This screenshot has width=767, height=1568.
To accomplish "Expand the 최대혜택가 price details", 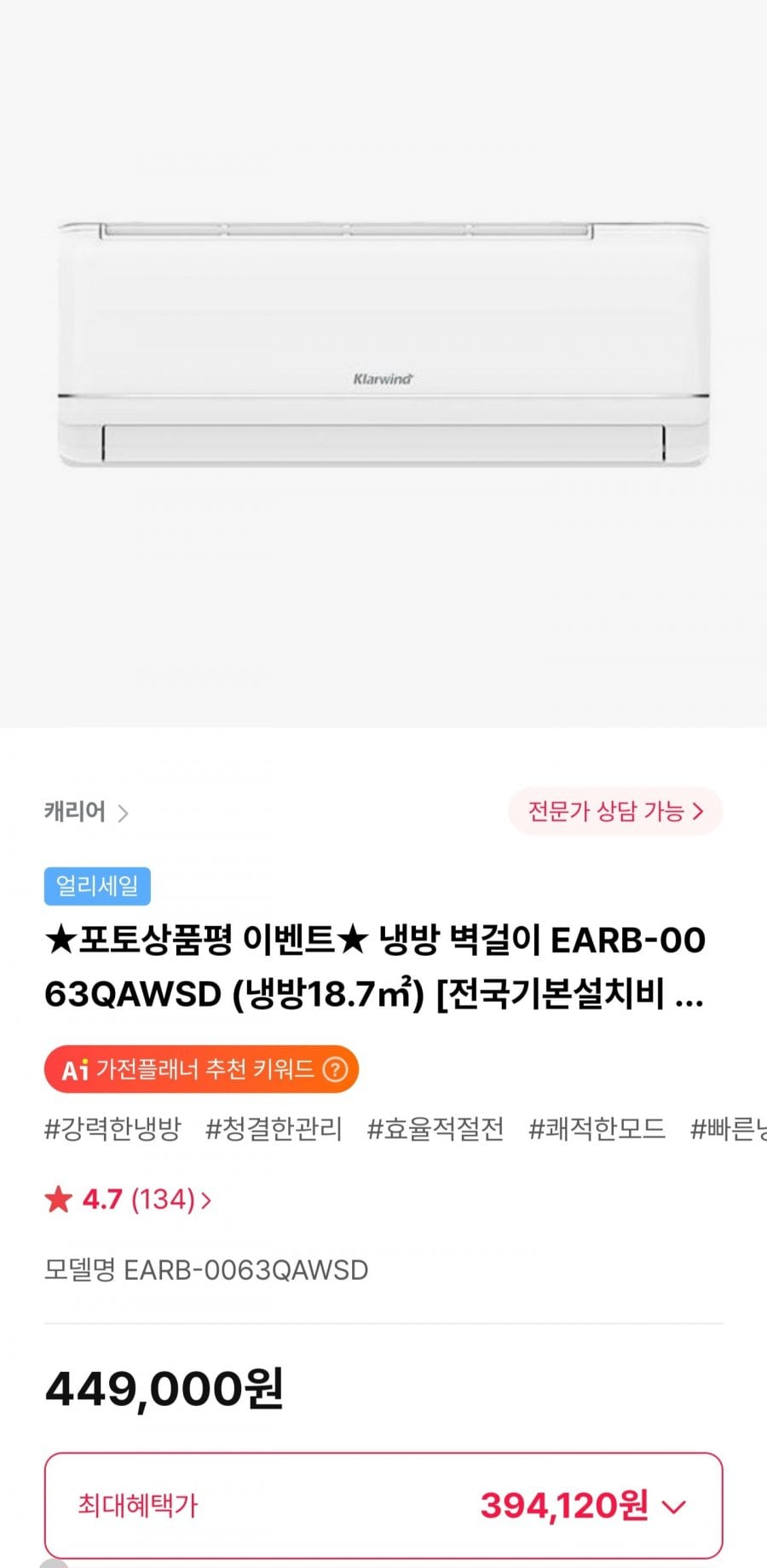I will [673, 1507].
